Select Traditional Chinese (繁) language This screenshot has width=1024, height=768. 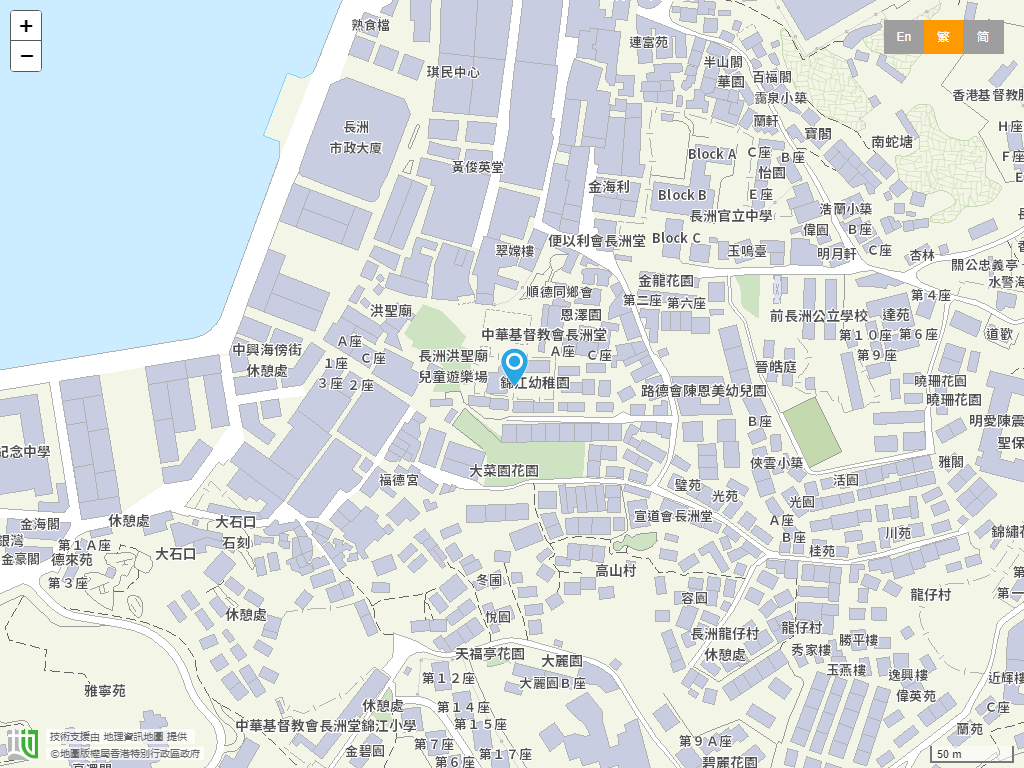pyautogui.click(x=943, y=37)
